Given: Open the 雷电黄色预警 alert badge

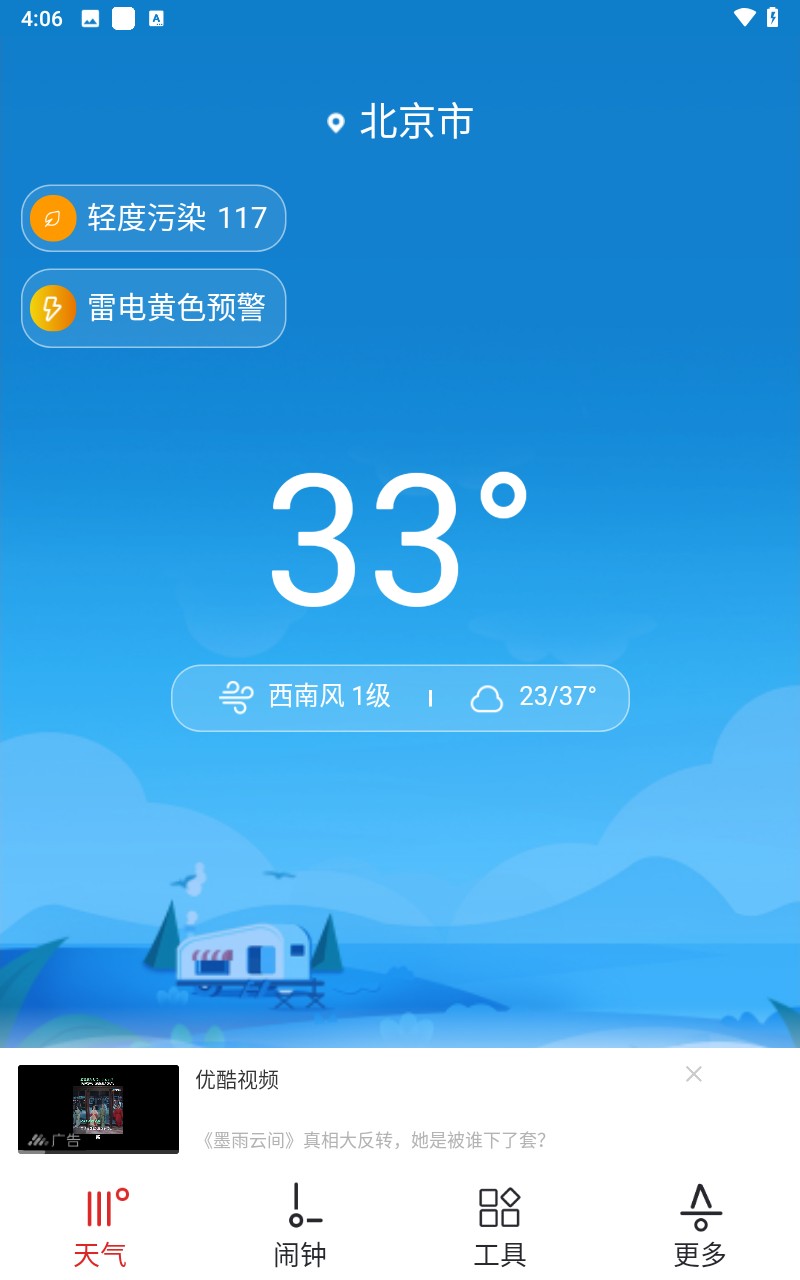Looking at the screenshot, I should (x=153, y=308).
